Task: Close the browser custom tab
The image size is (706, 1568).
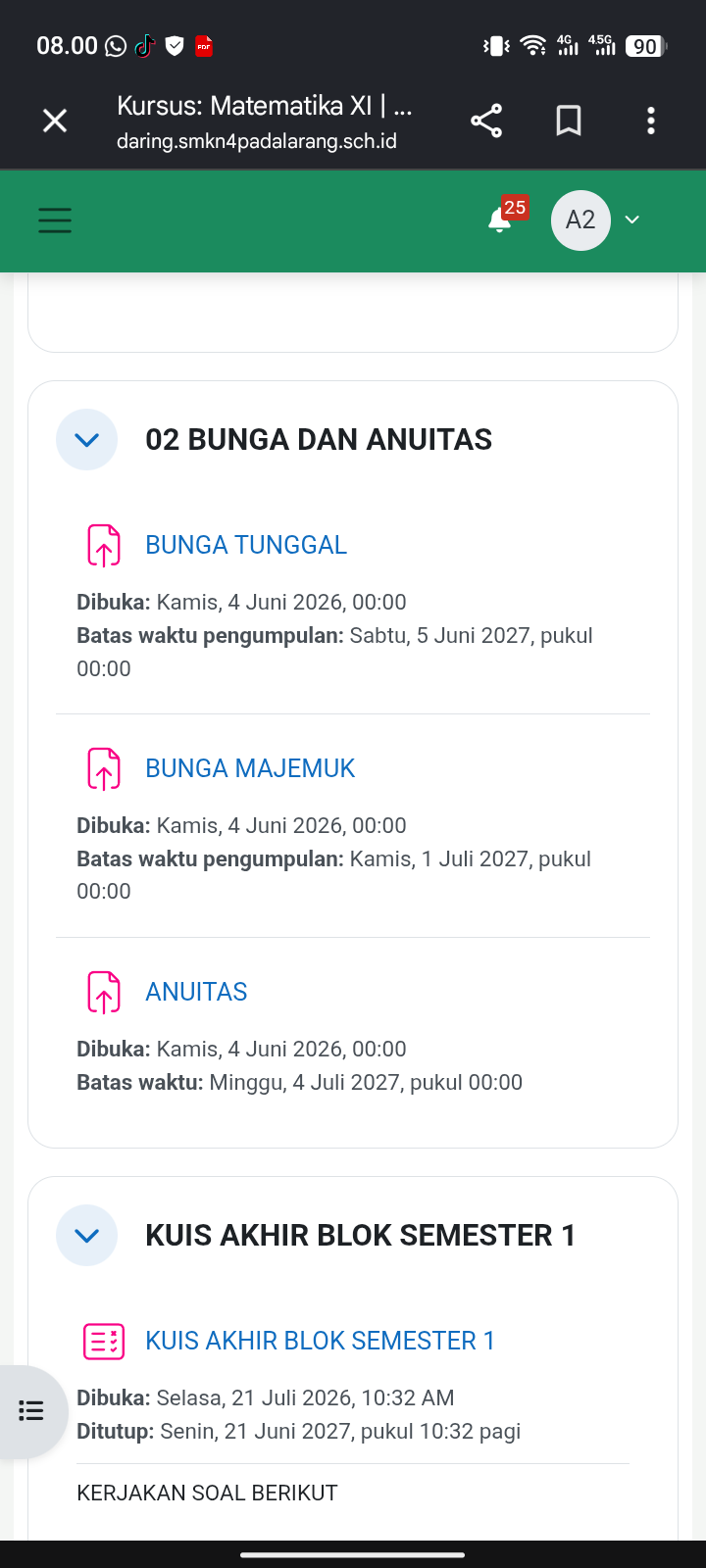Action: (x=55, y=121)
